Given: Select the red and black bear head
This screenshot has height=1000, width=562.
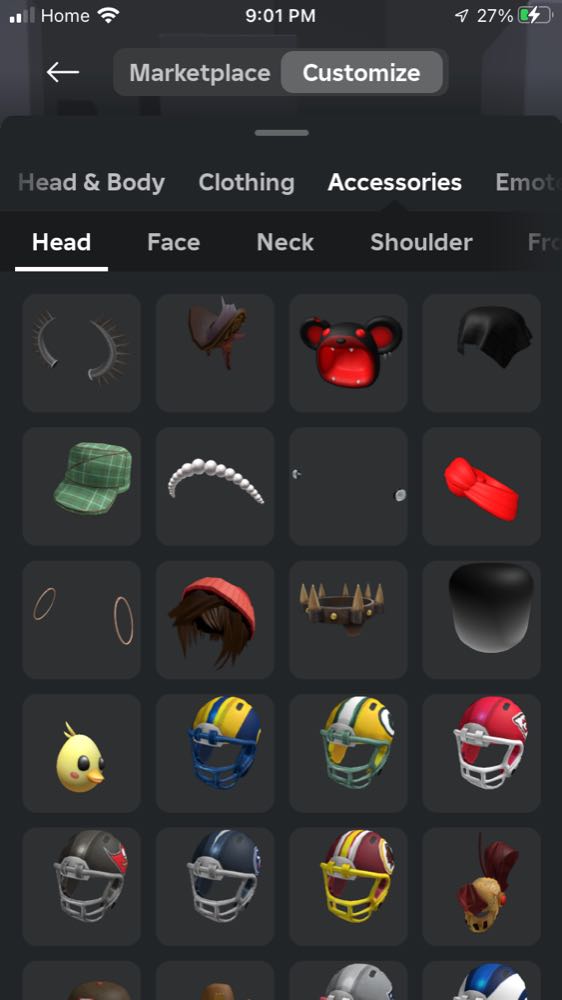Looking at the screenshot, I should [x=348, y=353].
